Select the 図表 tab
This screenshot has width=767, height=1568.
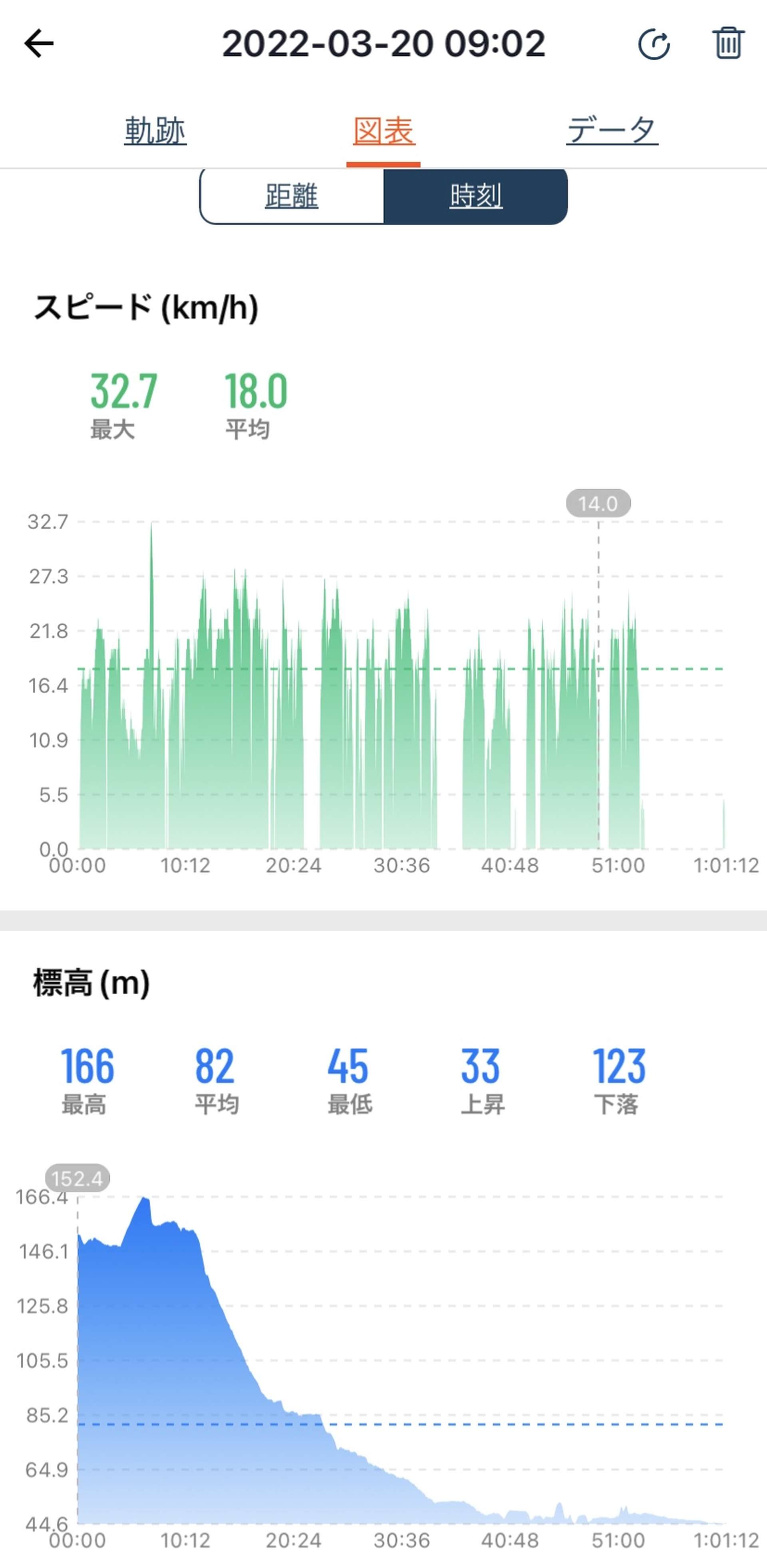(383, 130)
